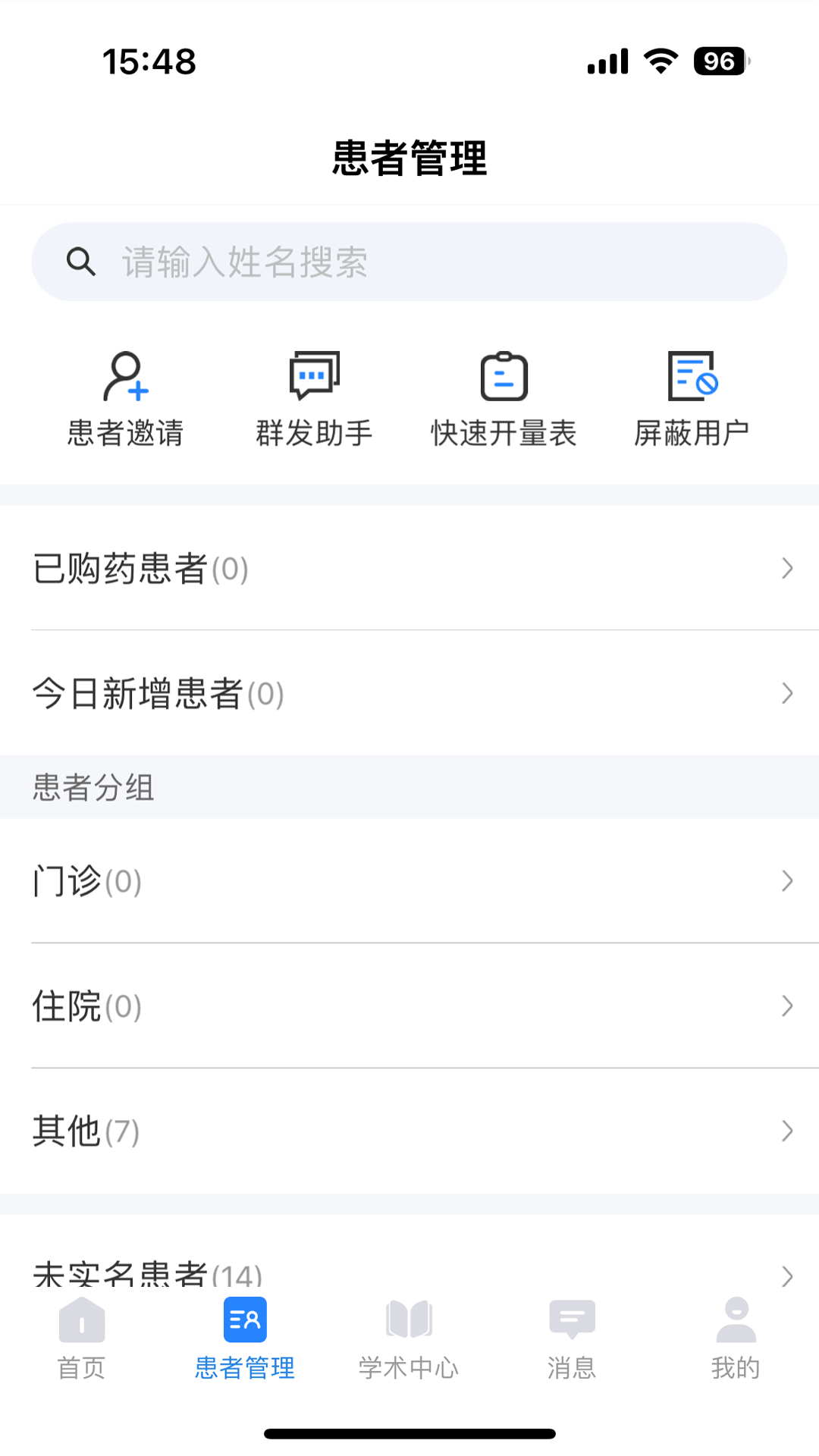Image resolution: width=819 pixels, height=1456 pixels.
Task: View 屏蔽用户 blocked users
Action: (692, 398)
